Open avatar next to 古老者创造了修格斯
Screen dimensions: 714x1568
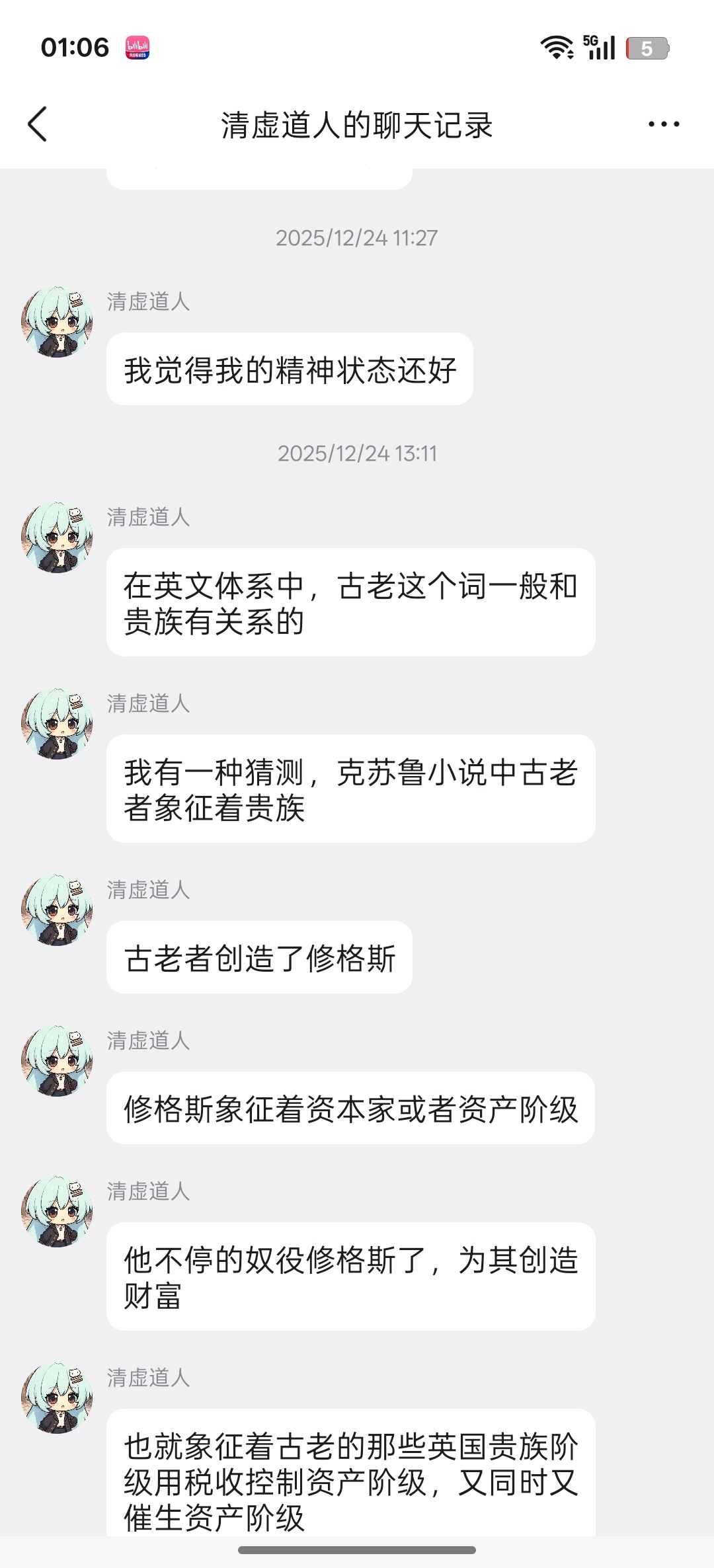(57, 911)
